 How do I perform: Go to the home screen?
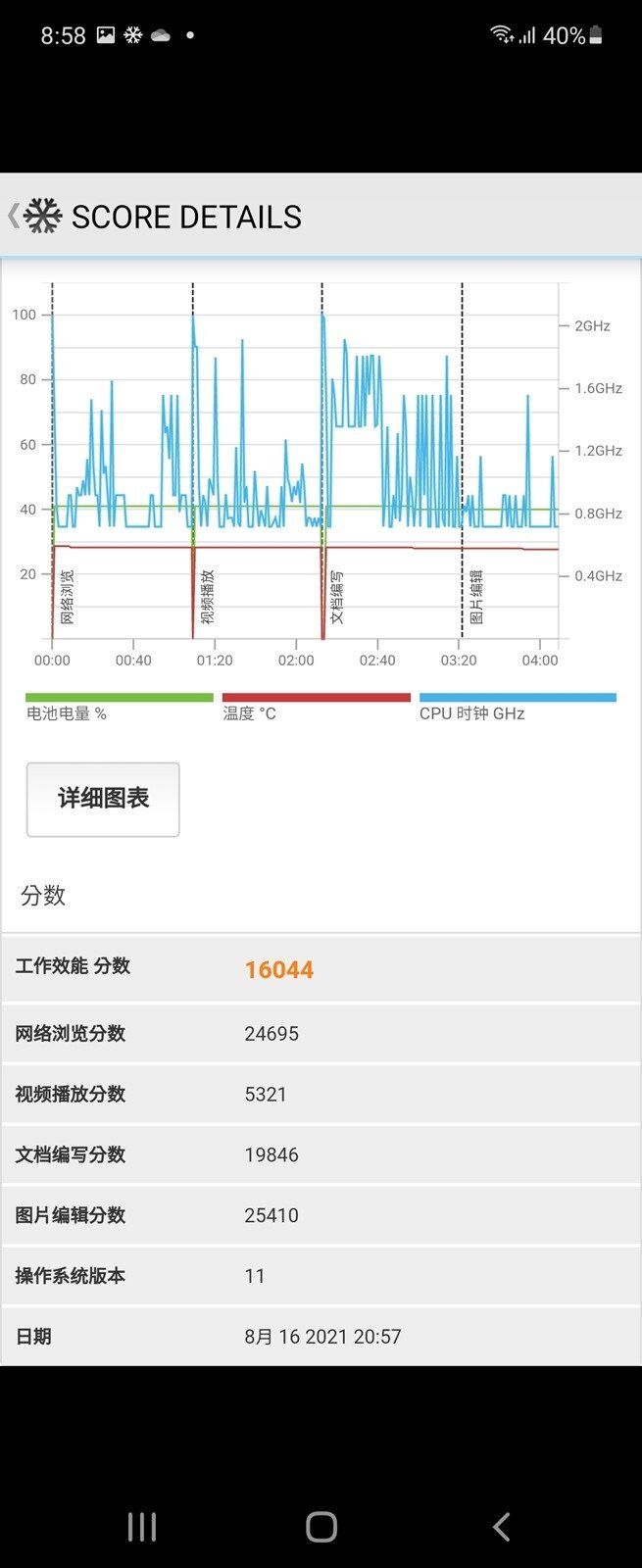point(321,1526)
